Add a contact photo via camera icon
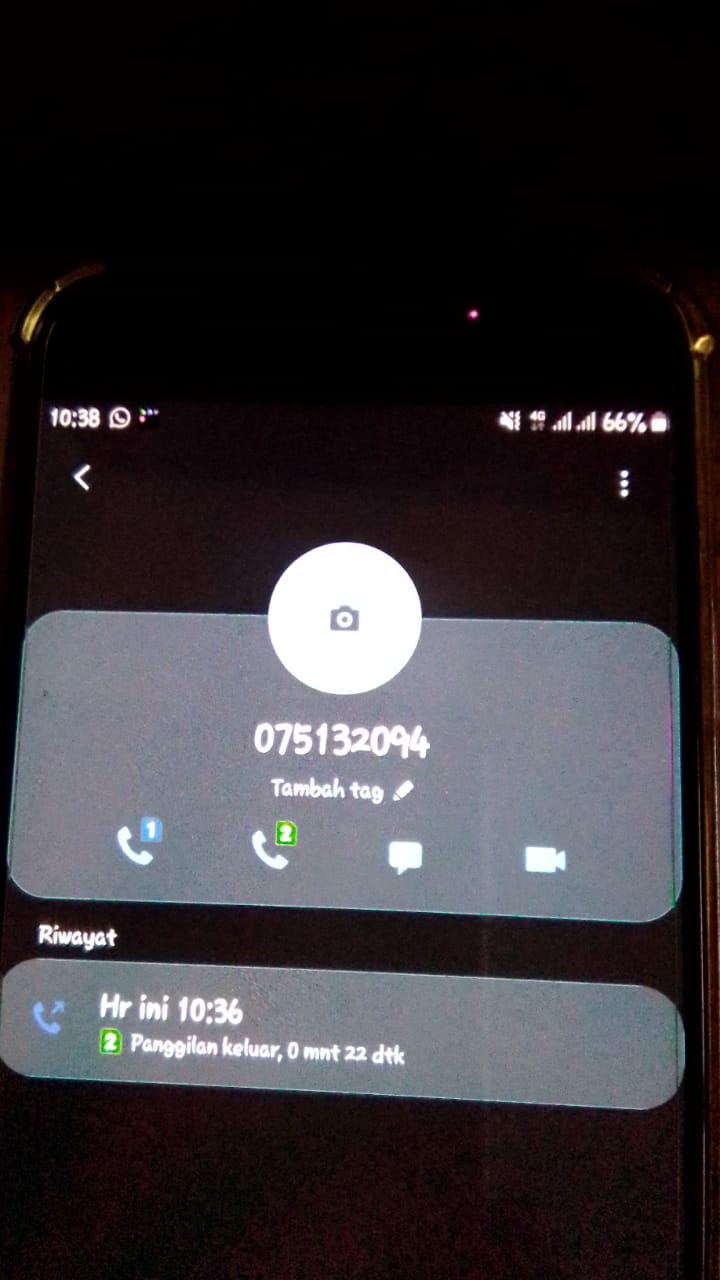The image size is (720, 1280). click(x=344, y=619)
